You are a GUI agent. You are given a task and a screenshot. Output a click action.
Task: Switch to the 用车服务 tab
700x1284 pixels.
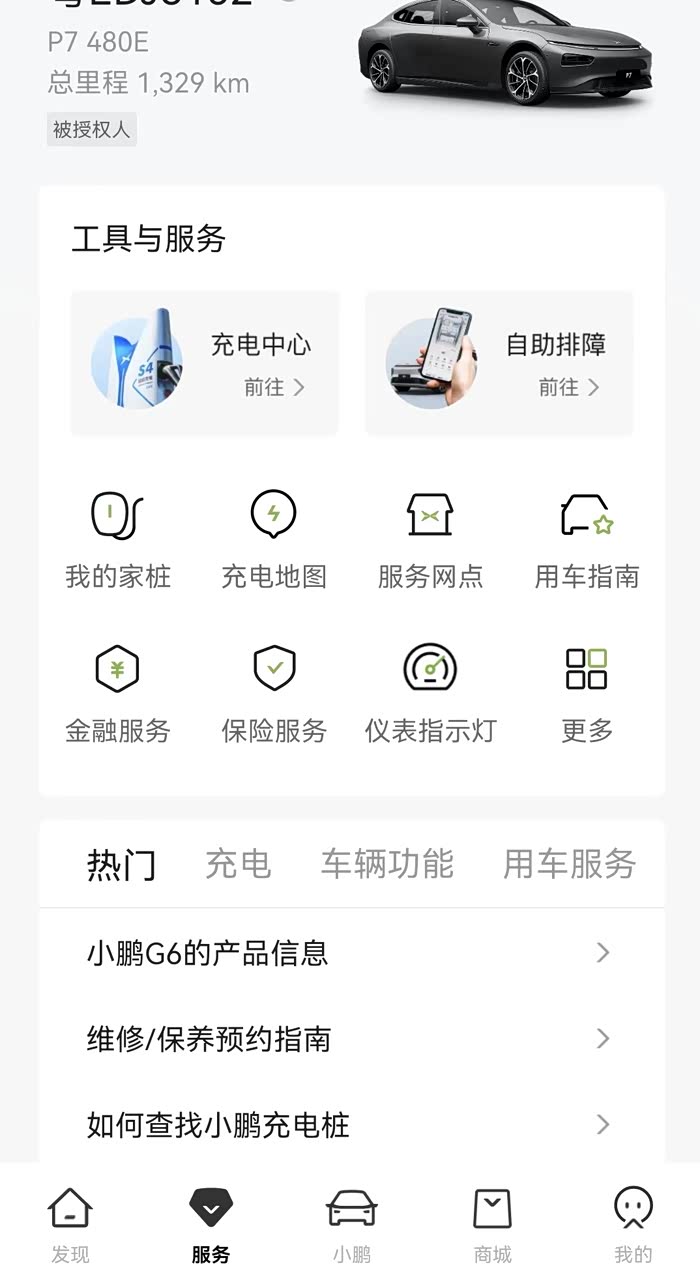(569, 864)
